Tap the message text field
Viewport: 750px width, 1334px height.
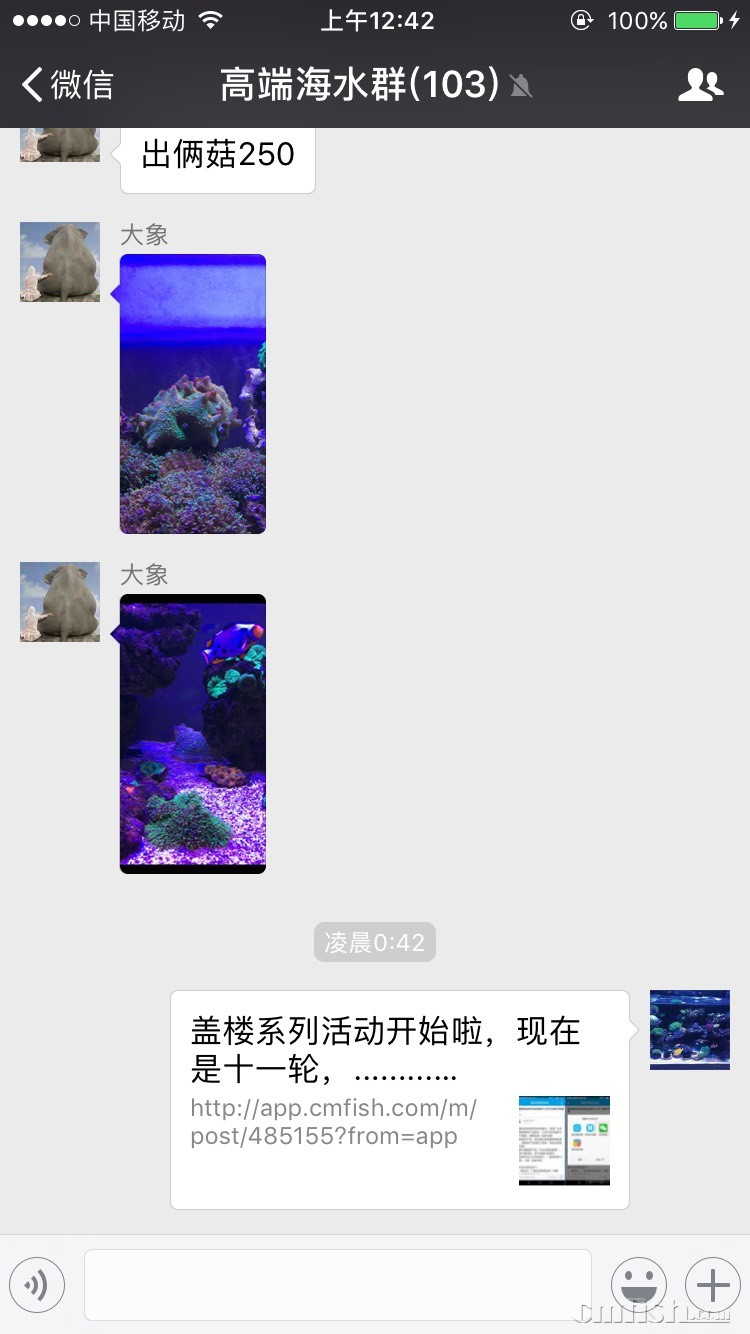point(338,1284)
